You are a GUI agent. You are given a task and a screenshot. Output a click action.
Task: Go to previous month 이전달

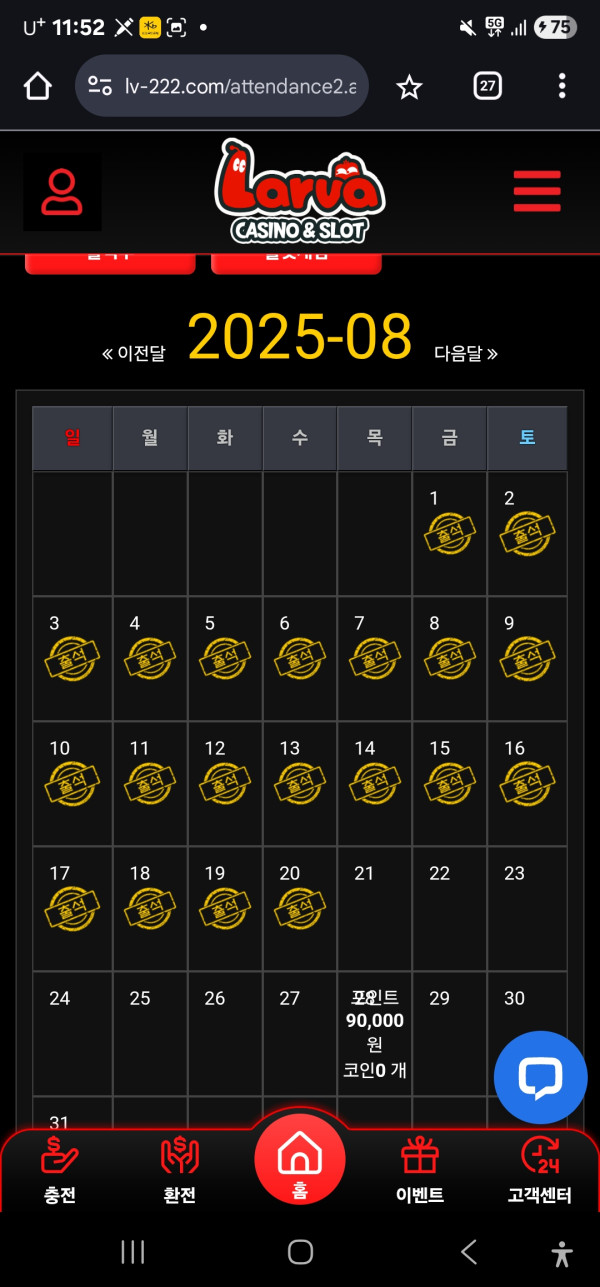coord(134,352)
